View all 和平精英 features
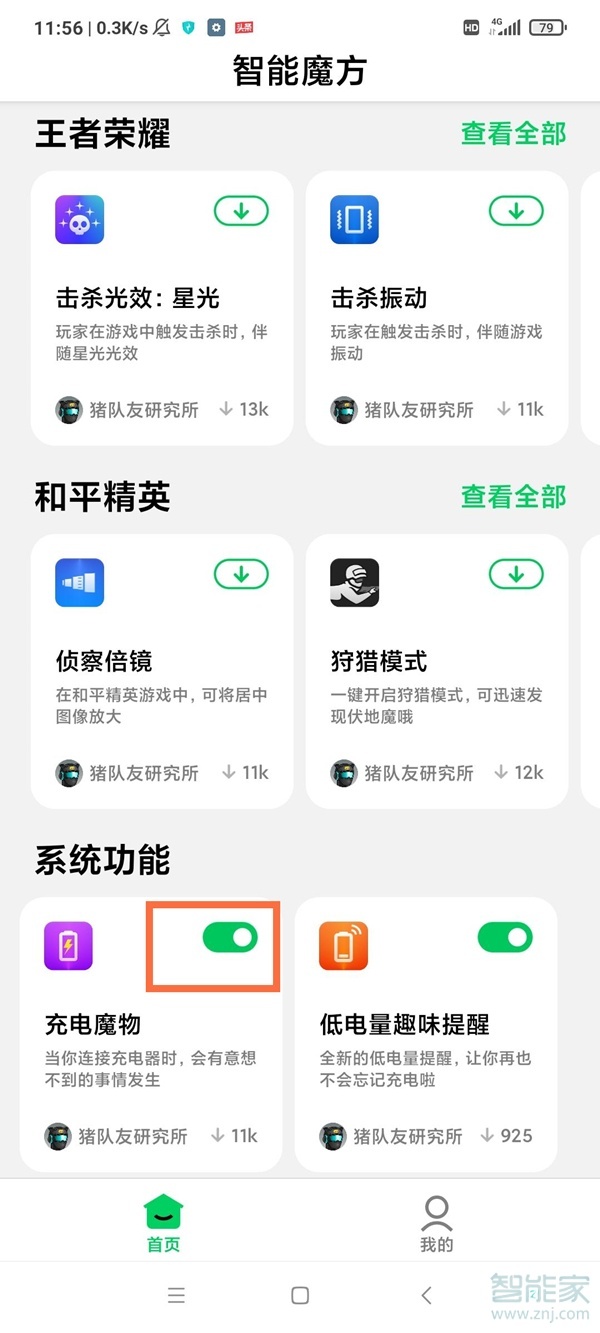Viewport: 600px width, 1333px height. coord(513,497)
